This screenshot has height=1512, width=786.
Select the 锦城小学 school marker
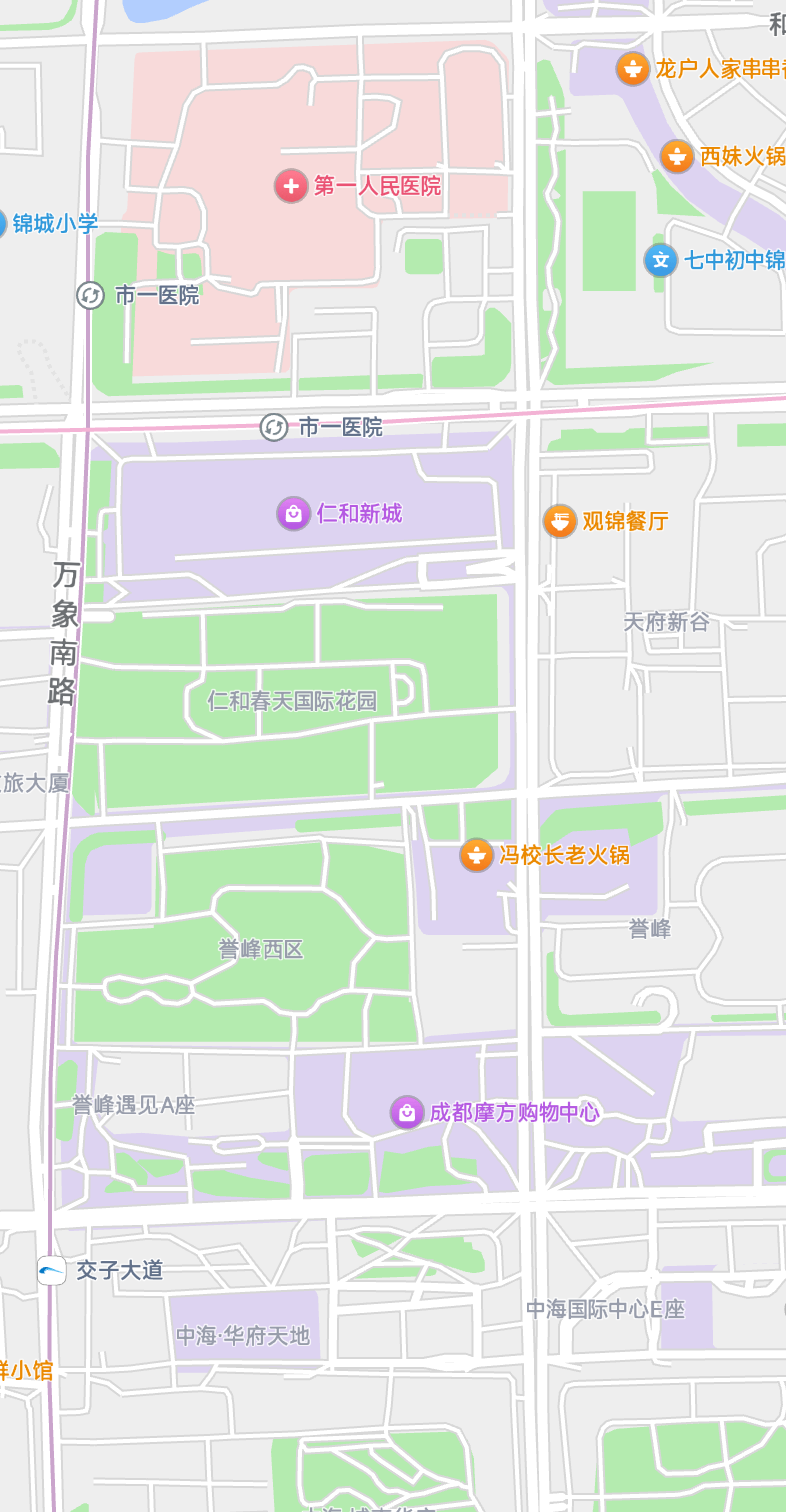point(5,223)
